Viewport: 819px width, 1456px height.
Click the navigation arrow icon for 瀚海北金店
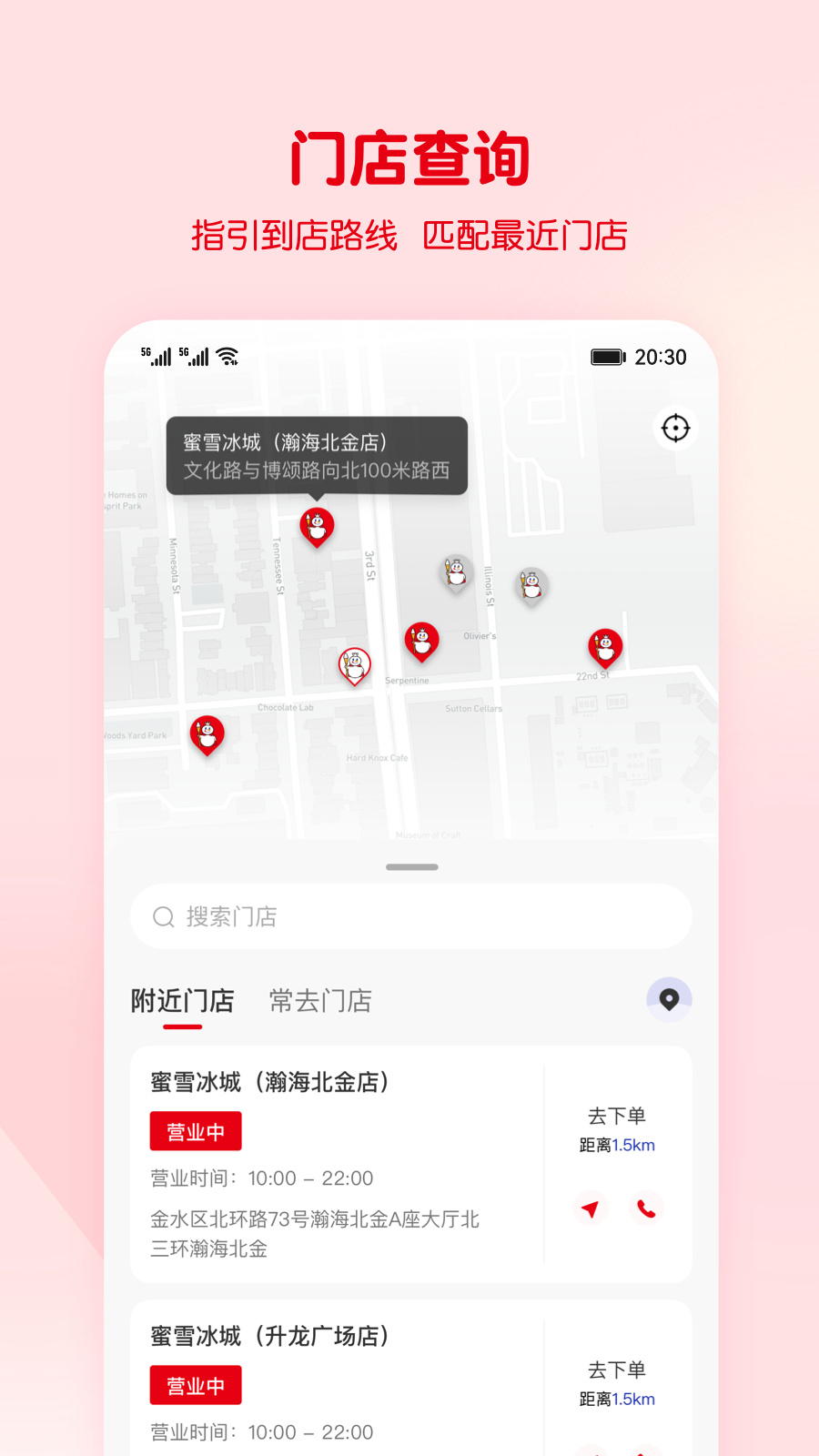[x=591, y=1208]
